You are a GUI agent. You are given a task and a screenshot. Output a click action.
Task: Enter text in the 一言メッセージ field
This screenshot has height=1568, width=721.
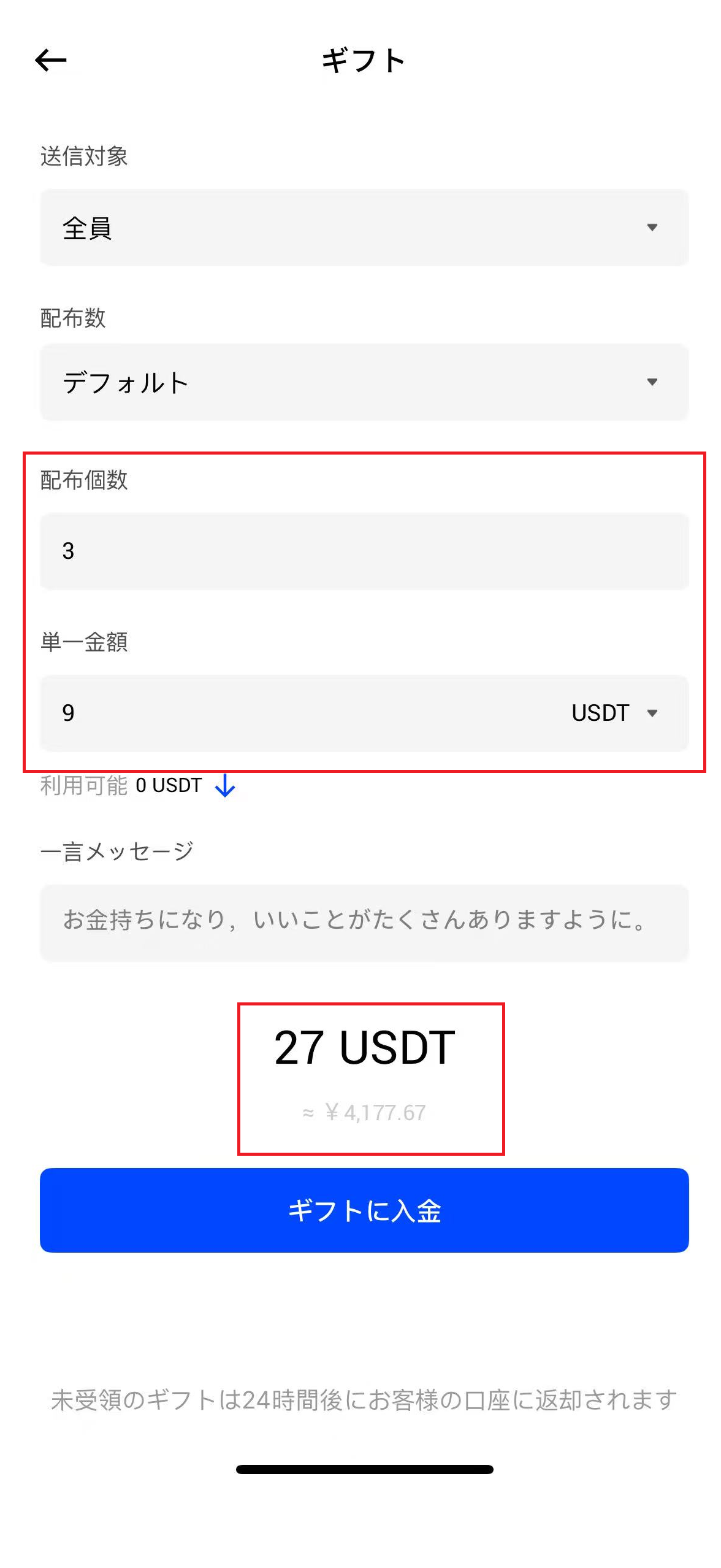[x=364, y=922]
